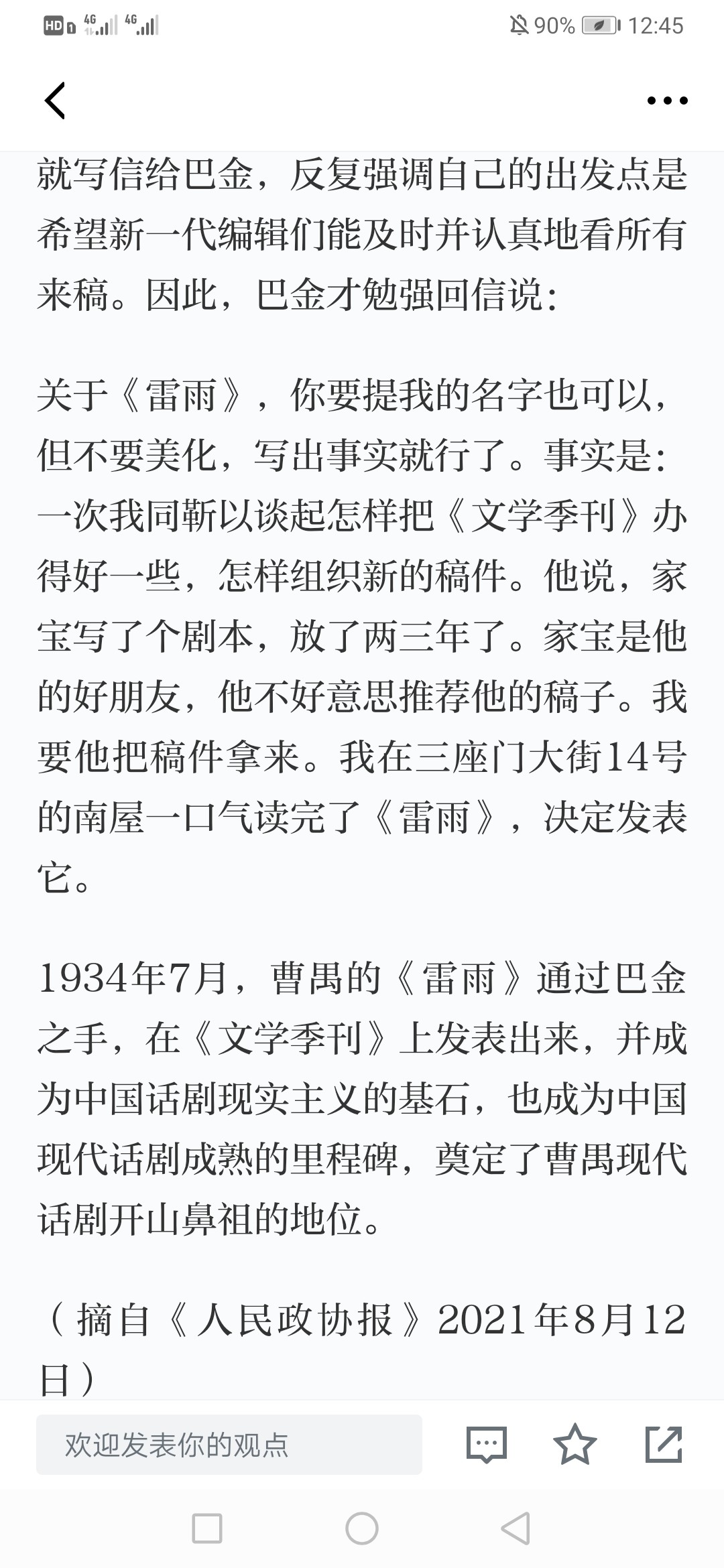Go back using the top-left arrow
The height and width of the screenshot is (1568, 724).
55,101
